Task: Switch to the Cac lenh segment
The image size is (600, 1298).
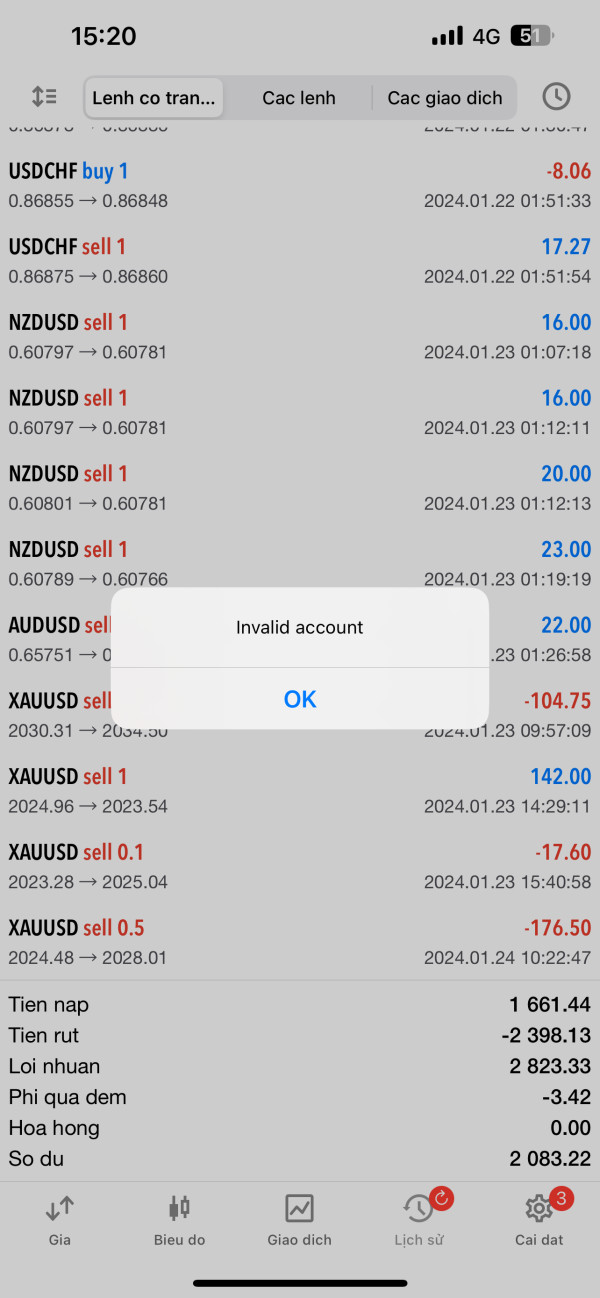Action: click(x=299, y=98)
